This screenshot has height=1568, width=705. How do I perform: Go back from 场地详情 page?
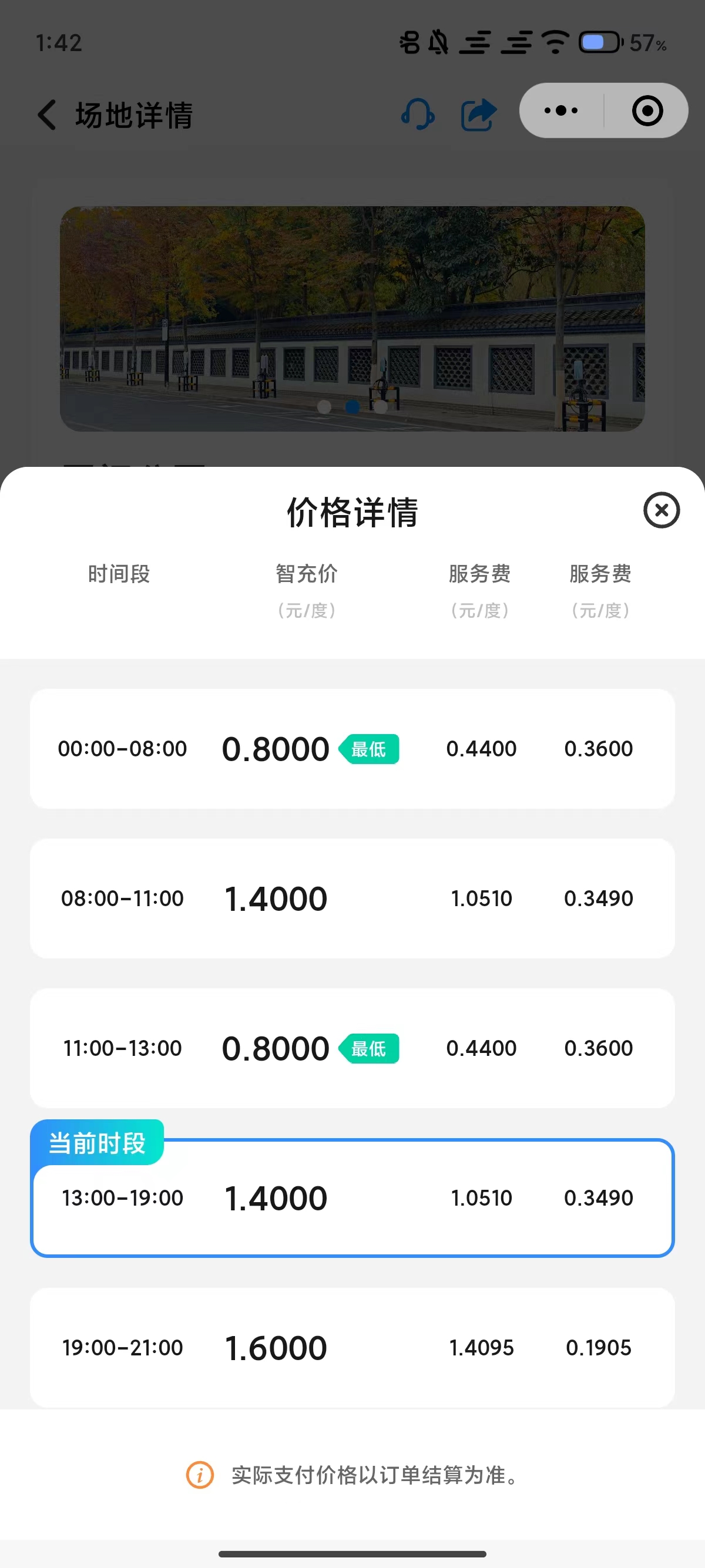pos(47,115)
